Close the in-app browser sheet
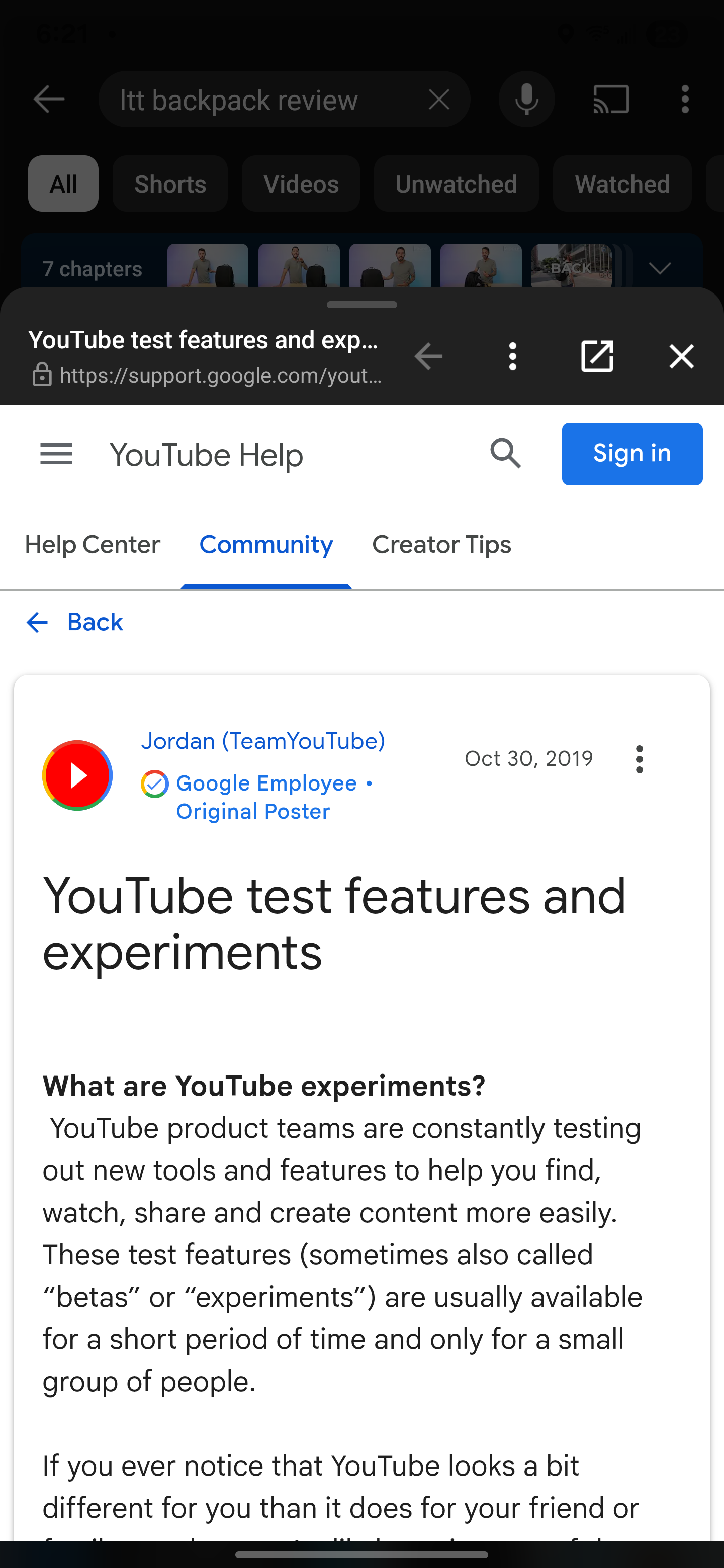The image size is (724, 1568). [681, 356]
